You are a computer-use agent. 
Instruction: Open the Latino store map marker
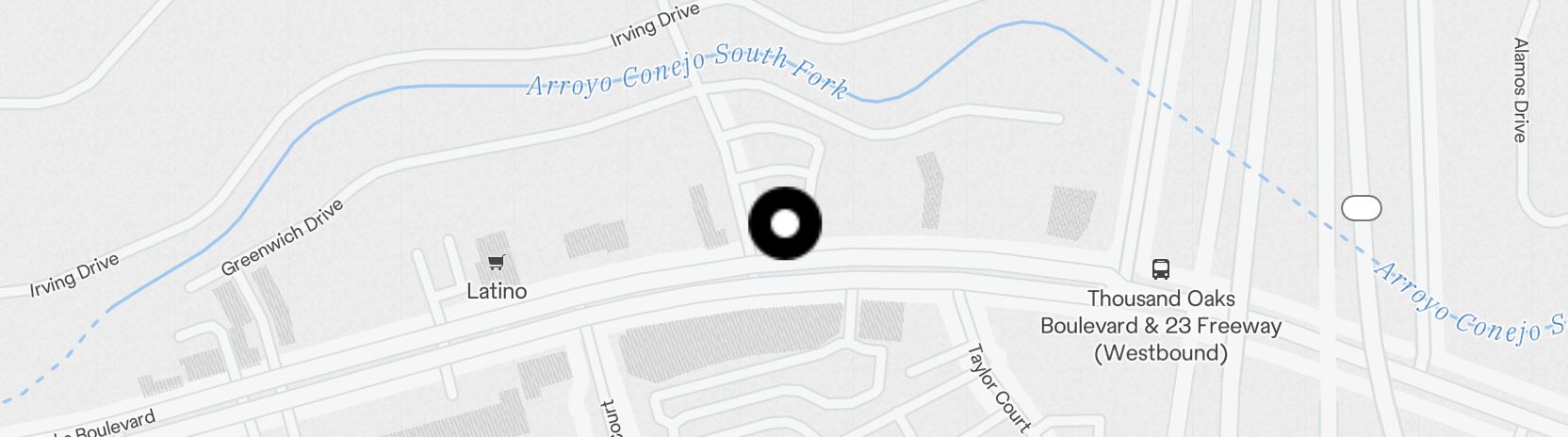[497, 263]
